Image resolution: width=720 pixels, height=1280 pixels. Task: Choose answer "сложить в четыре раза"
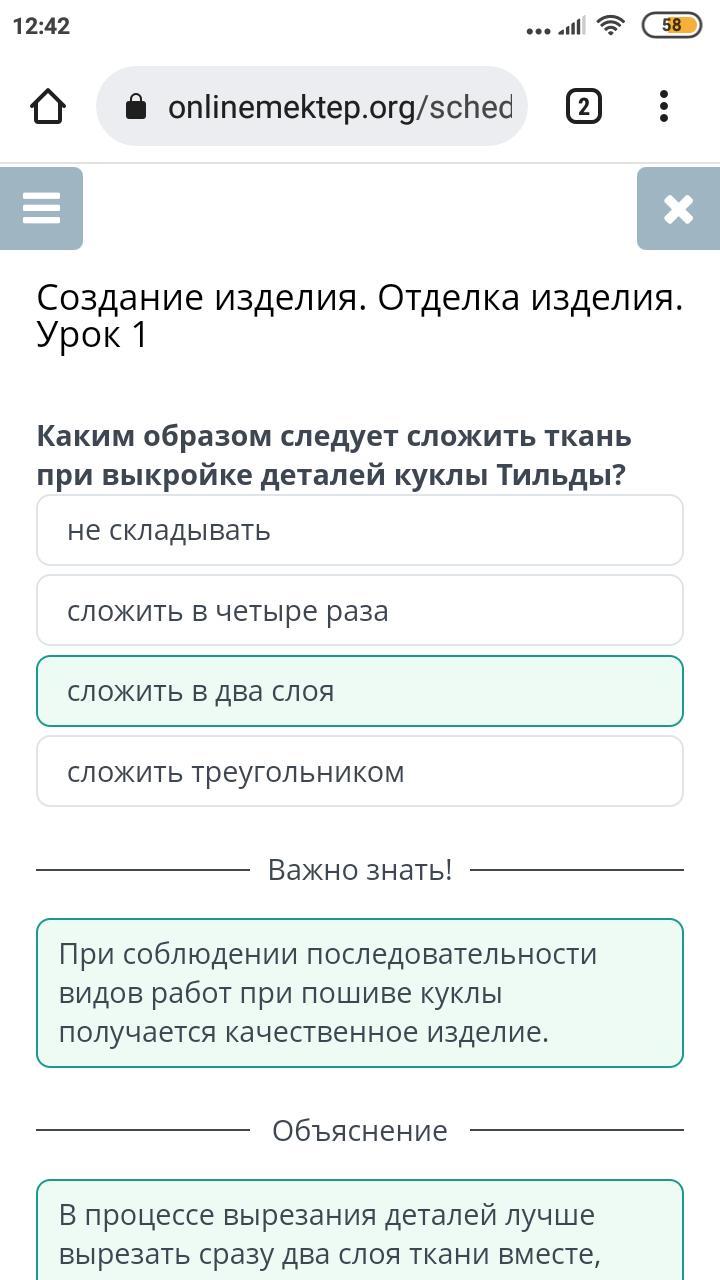(360, 610)
